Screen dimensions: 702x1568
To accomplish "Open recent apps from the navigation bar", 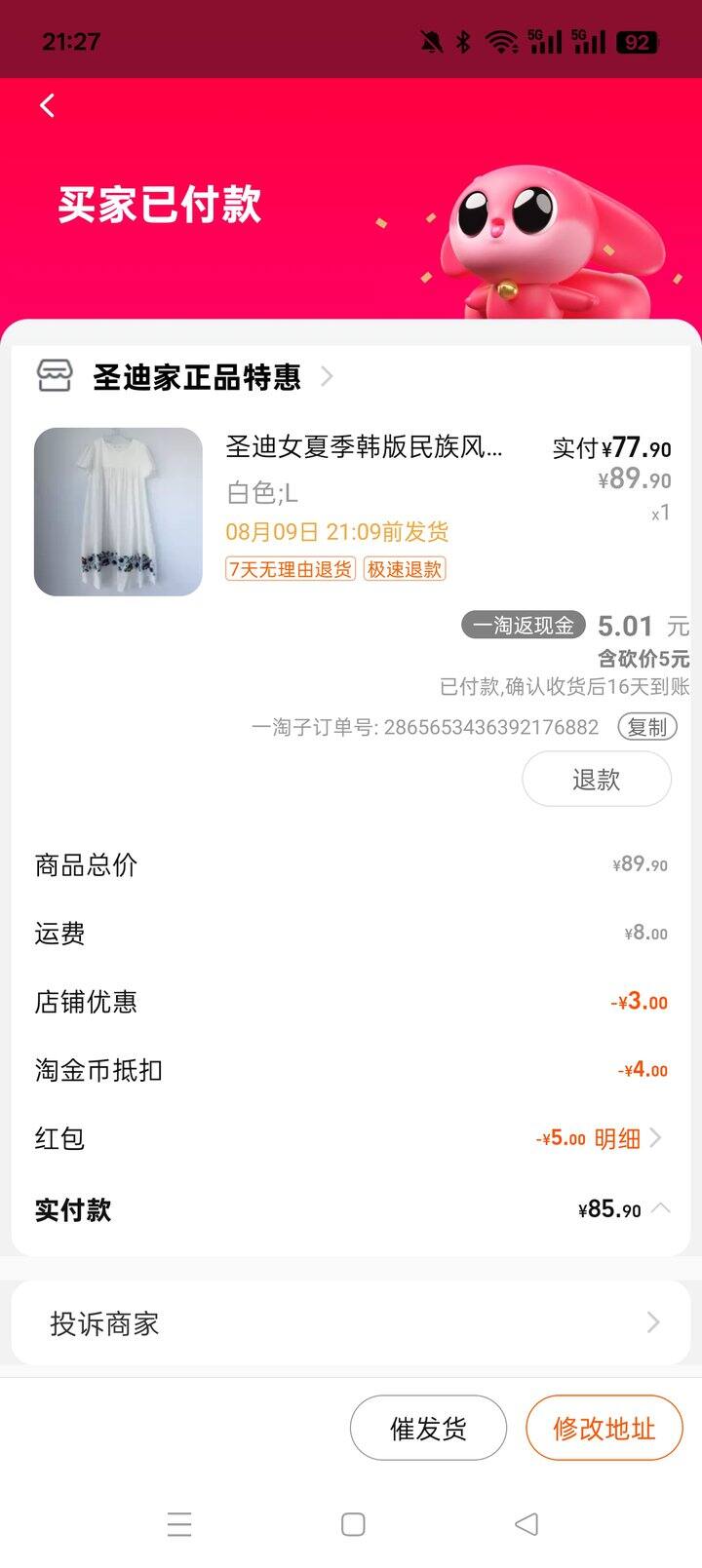I will pos(179,1524).
